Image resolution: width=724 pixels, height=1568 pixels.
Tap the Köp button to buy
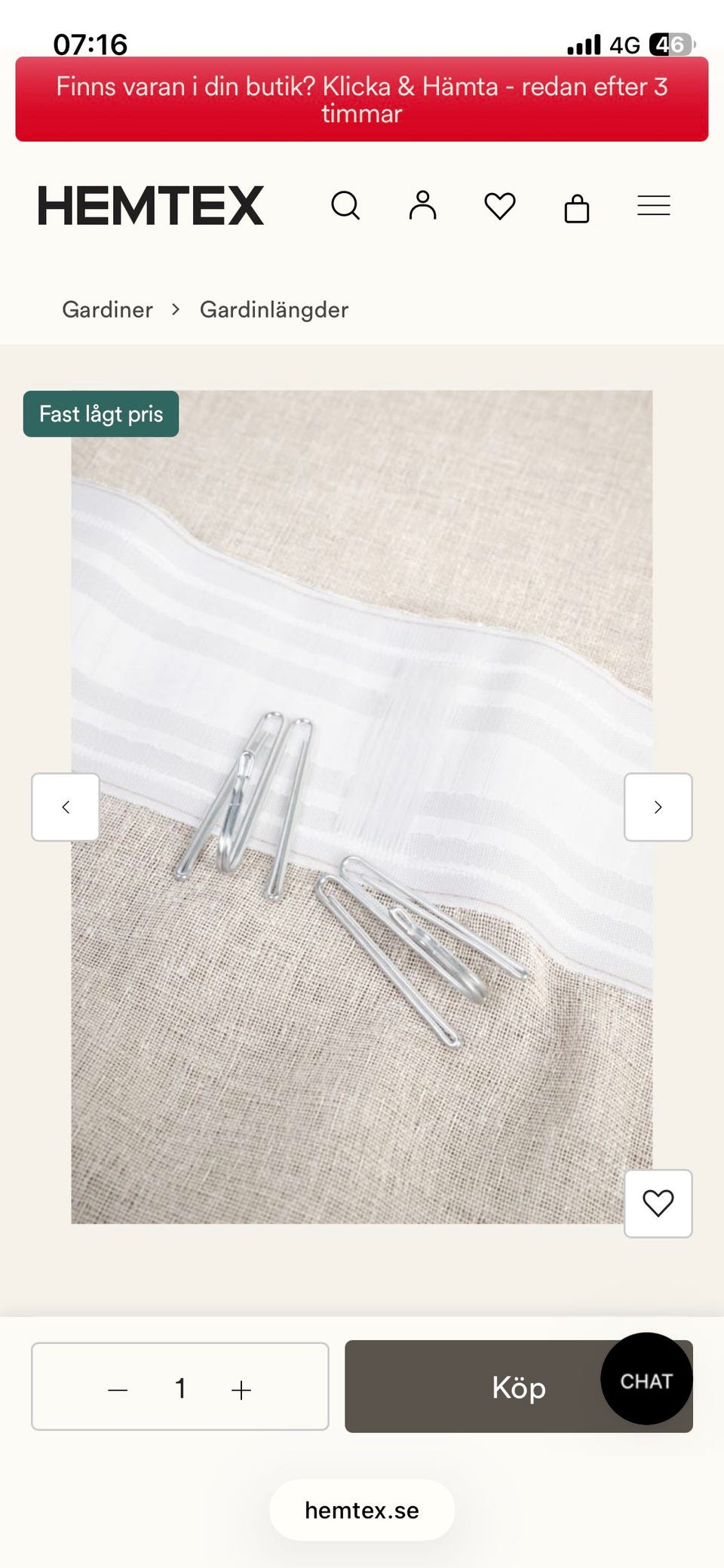(x=519, y=1386)
